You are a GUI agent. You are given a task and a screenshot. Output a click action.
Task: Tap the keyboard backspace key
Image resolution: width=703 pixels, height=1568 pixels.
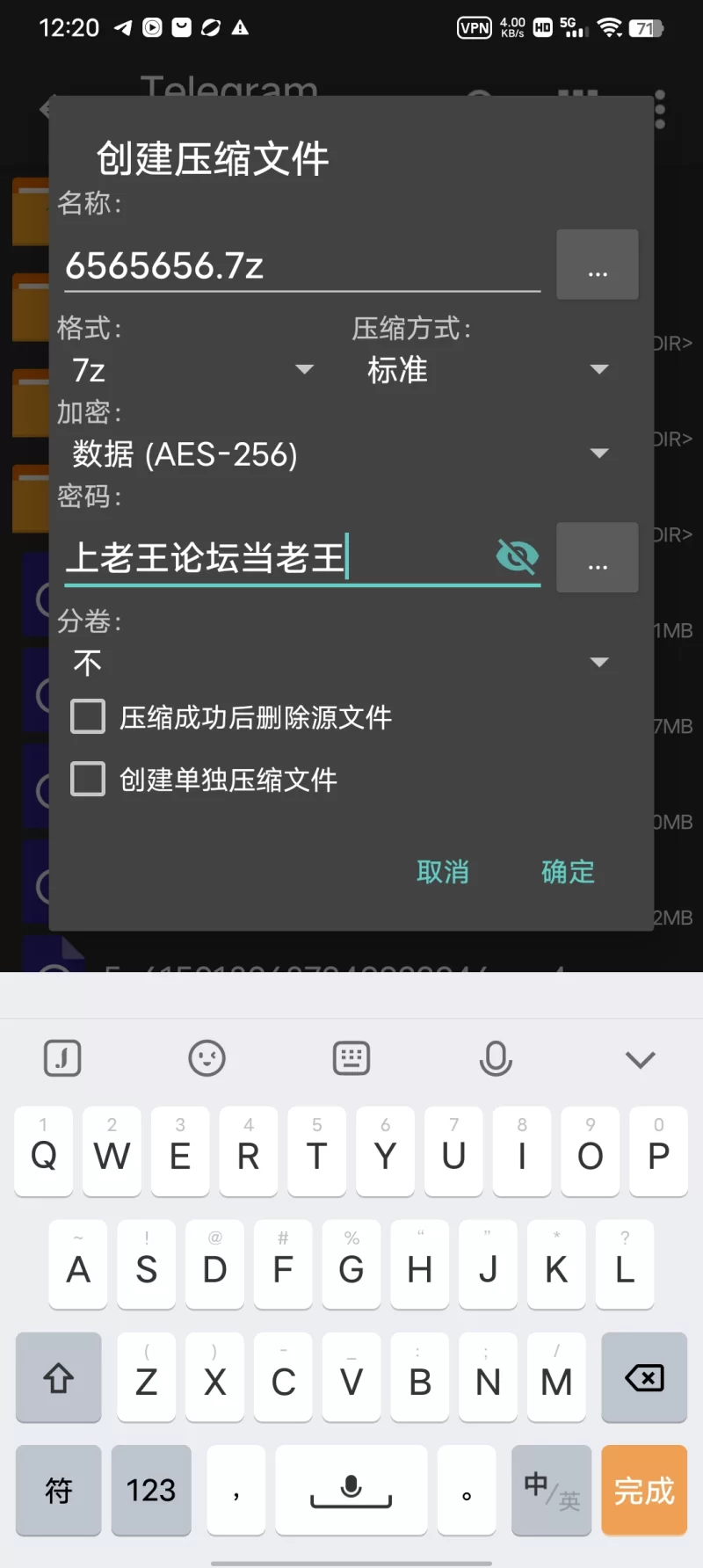(644, 1377)
